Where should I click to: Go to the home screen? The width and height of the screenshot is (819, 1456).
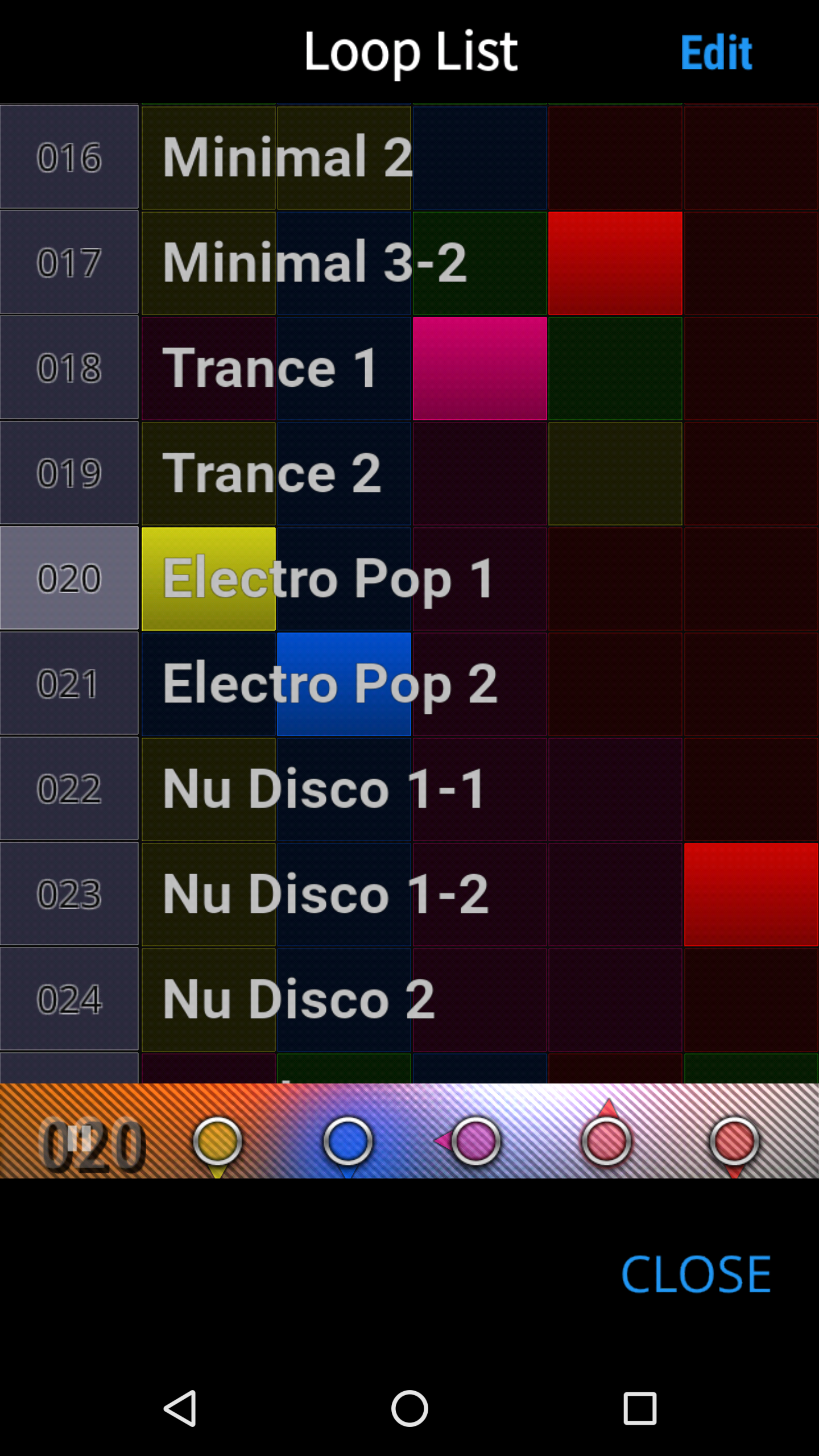click(409, 1408)
